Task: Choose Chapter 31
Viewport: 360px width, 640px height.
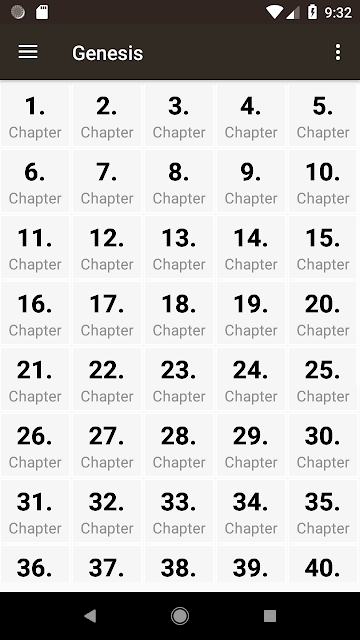Action: (x=35, y=511)
